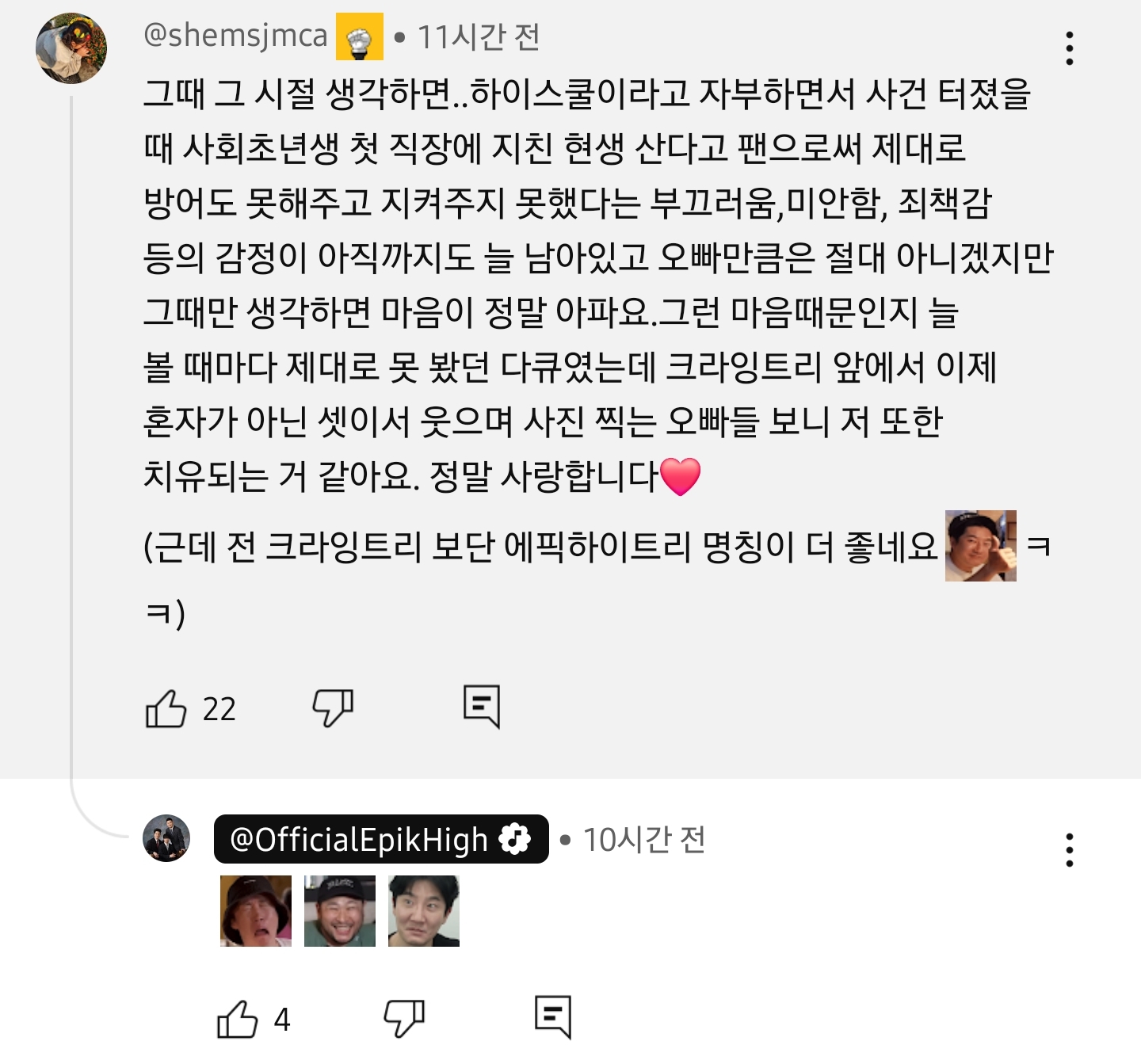The width and height of the screenshot is (1141, 1064).
Task: Like the comment by @shemsjmca
Action: (x=166, y=707)
